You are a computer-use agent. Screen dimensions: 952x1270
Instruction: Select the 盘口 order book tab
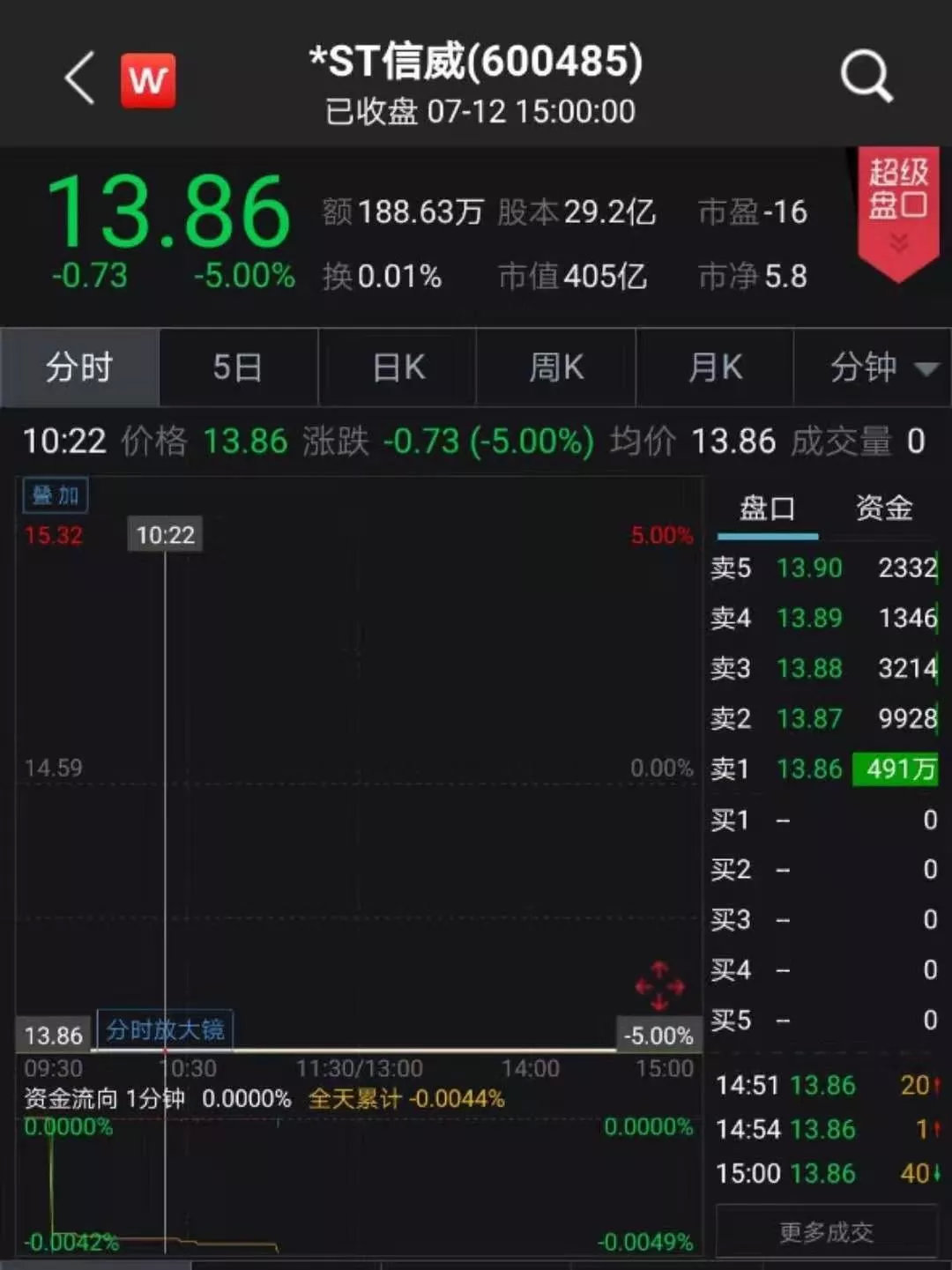click(767, 509)
